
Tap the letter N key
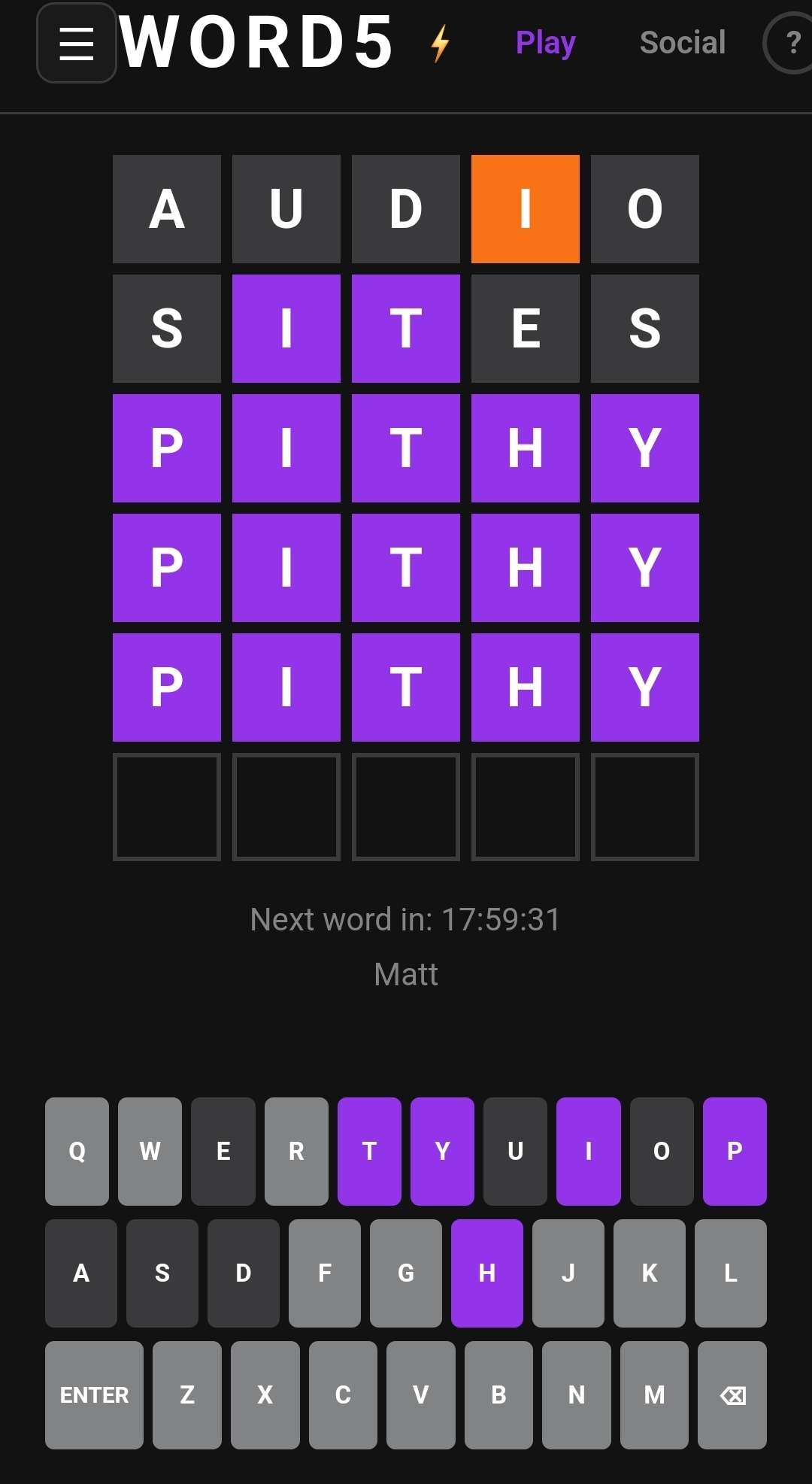coord(577,1395)
